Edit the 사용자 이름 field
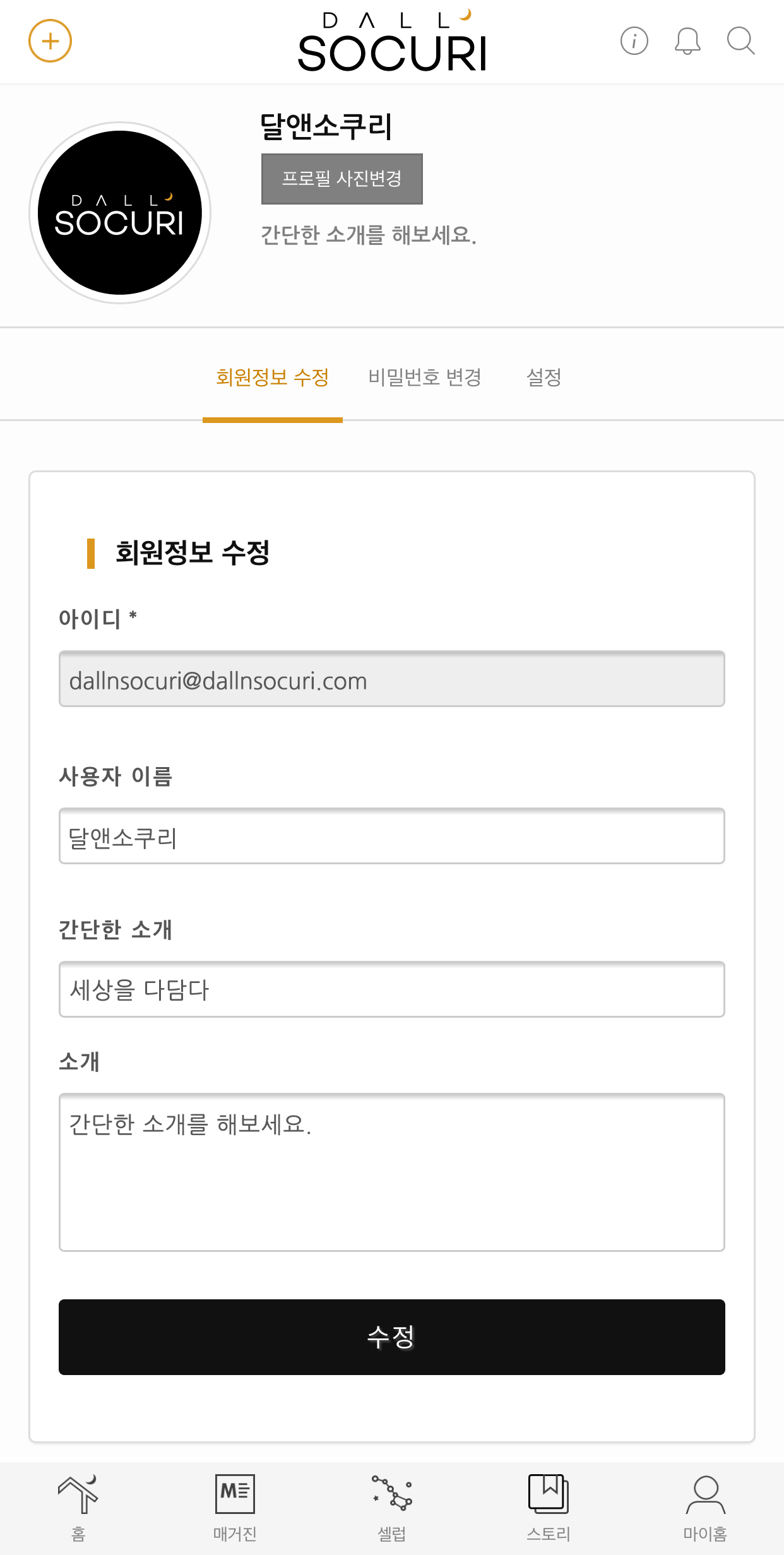Screen dimensions: 784x1555 392,836
